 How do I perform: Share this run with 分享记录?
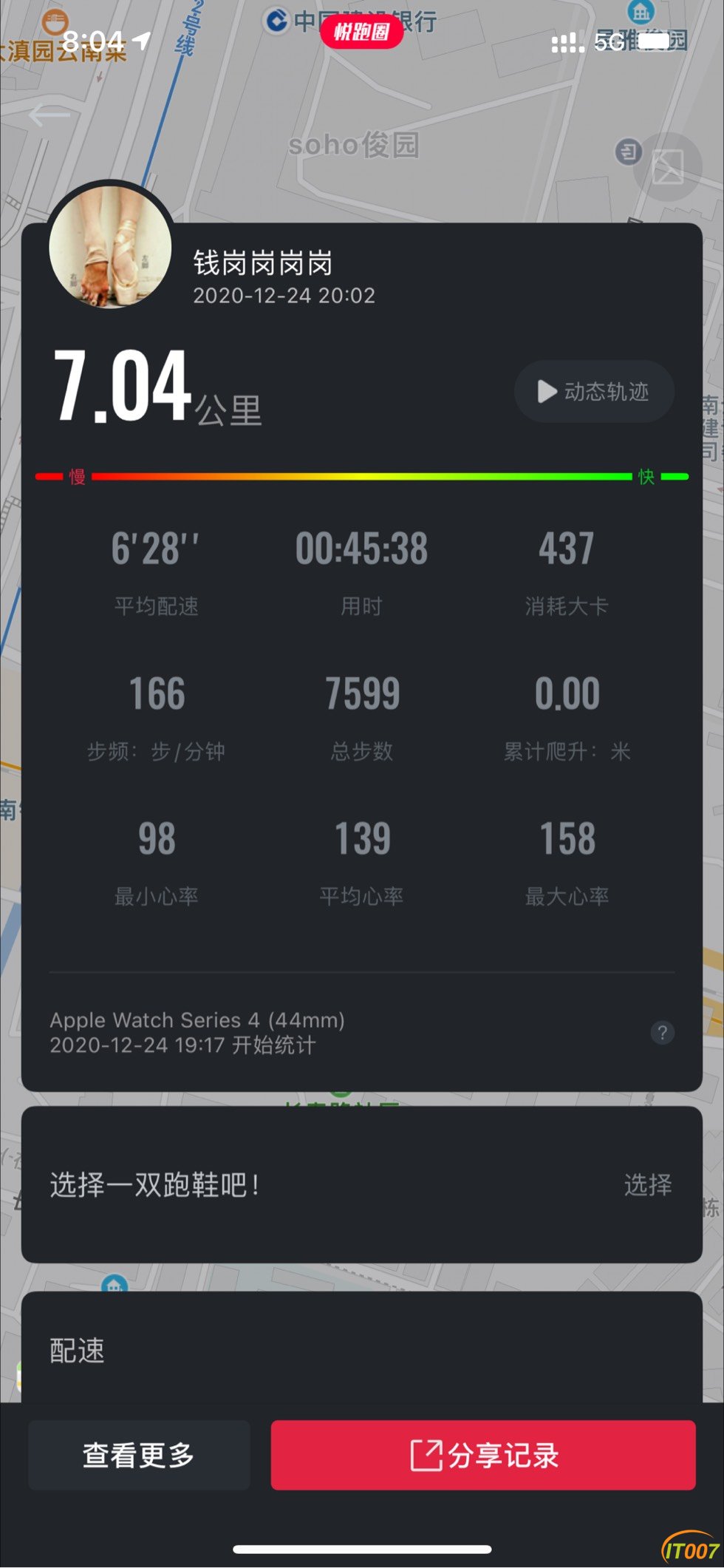pos(483,1455)
